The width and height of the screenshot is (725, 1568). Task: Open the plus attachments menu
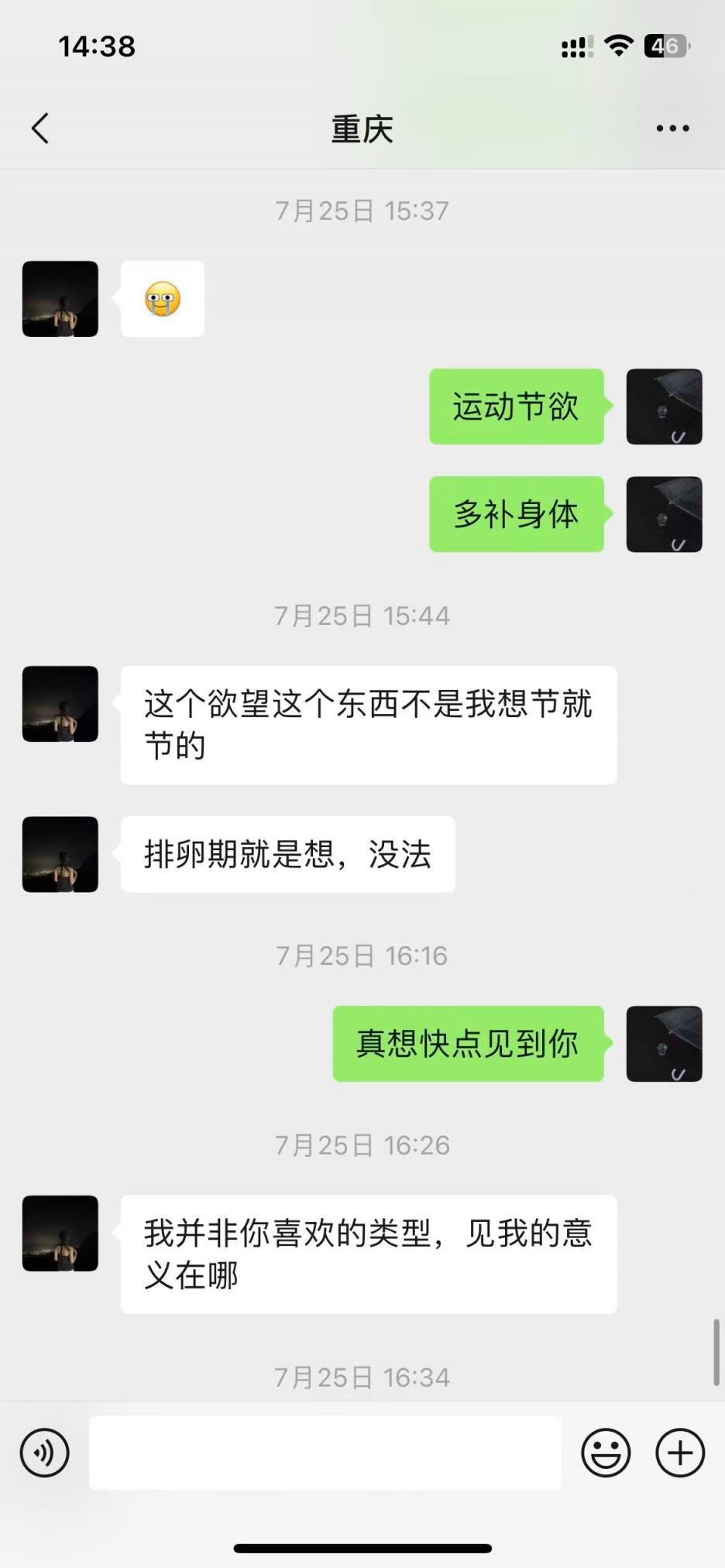tap(680, 1453)
